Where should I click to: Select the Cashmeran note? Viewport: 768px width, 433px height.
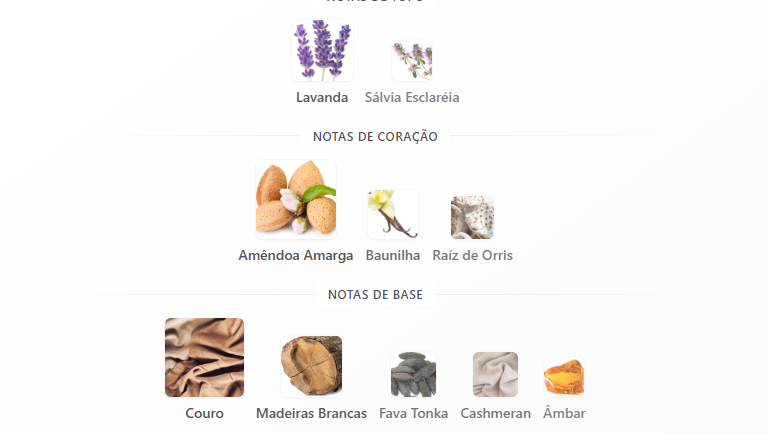(x=495, y=375)
